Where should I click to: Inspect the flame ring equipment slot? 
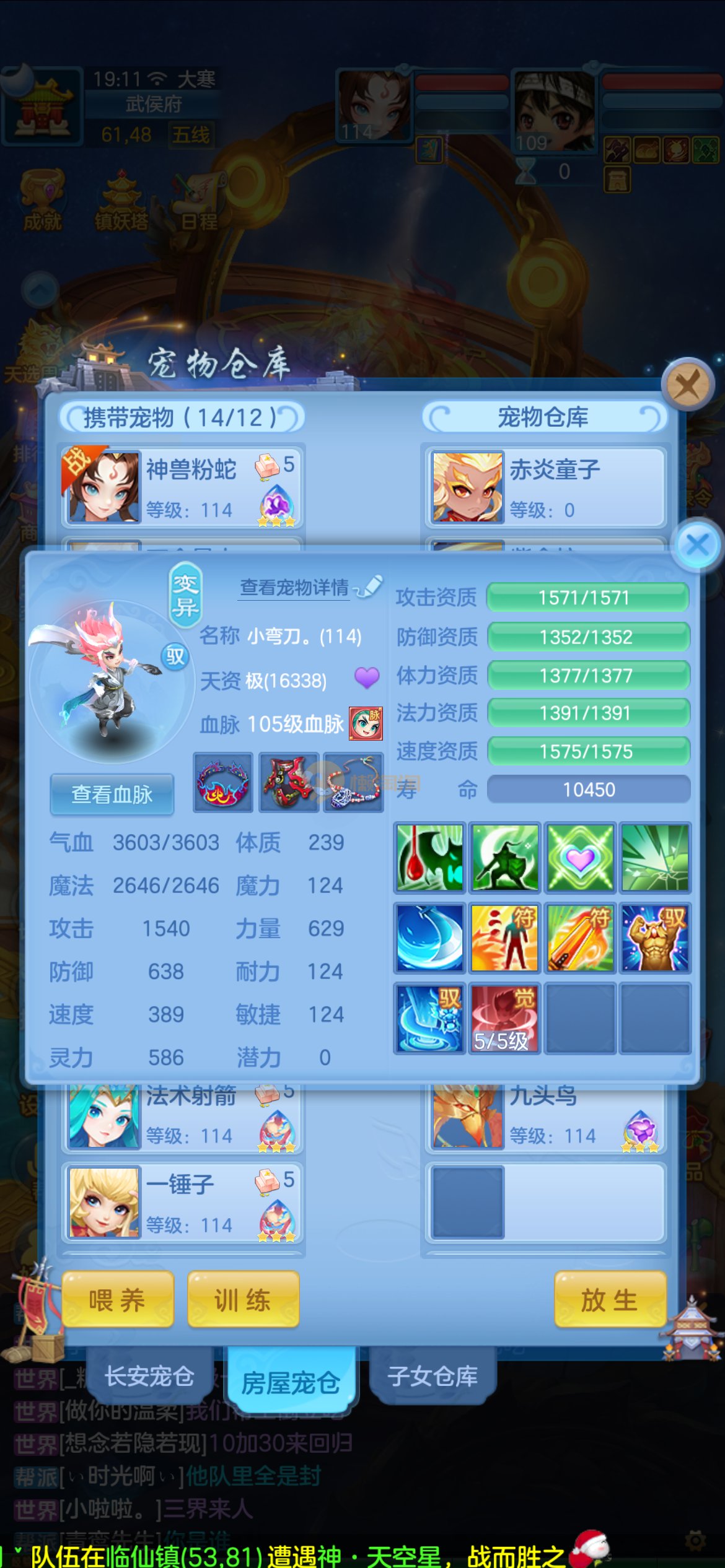[x=223, y=783]
